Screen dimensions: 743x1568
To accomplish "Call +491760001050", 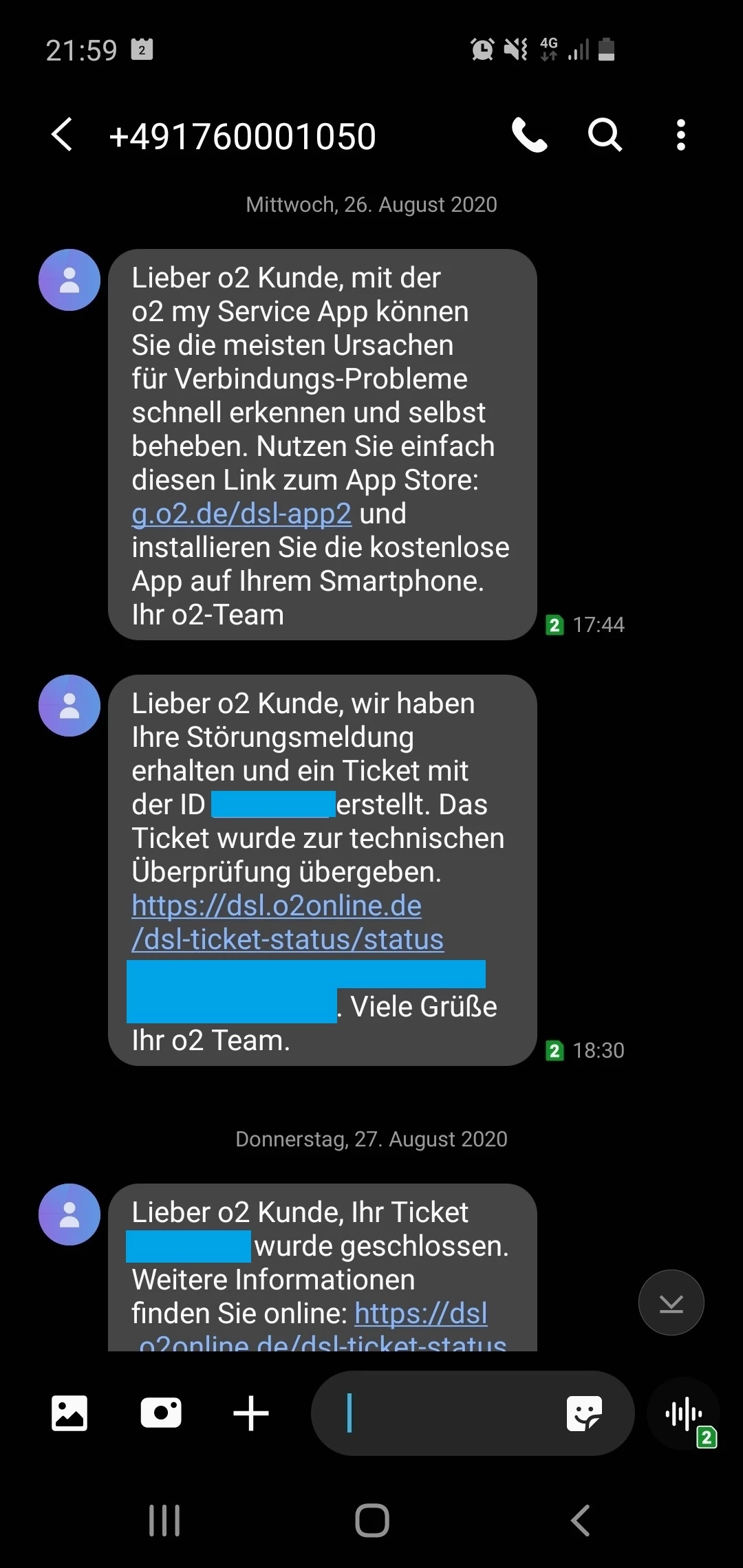I will point(529,135).
